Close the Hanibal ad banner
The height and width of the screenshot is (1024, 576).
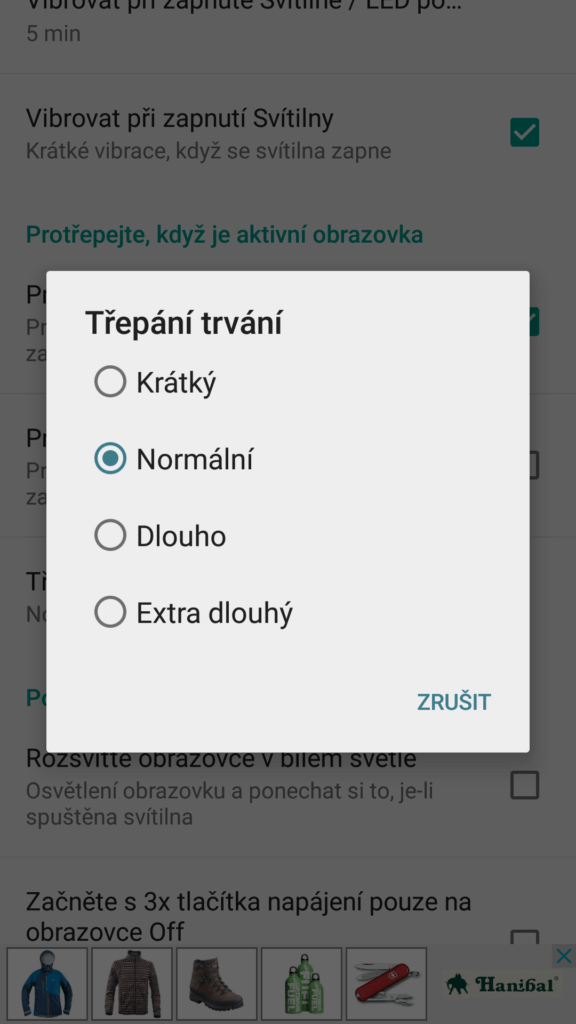[563, 957]
